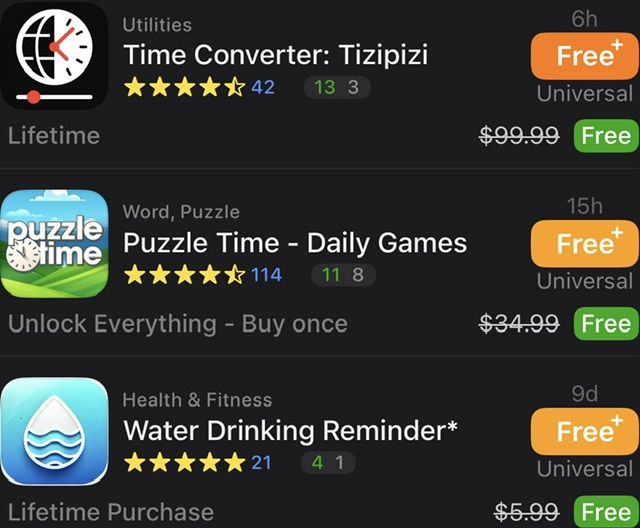The width and height of the screenshot is (640, 528).
Task: Open the Puzzle Time - Daily Games listing
Action: [x=294, y=242]
